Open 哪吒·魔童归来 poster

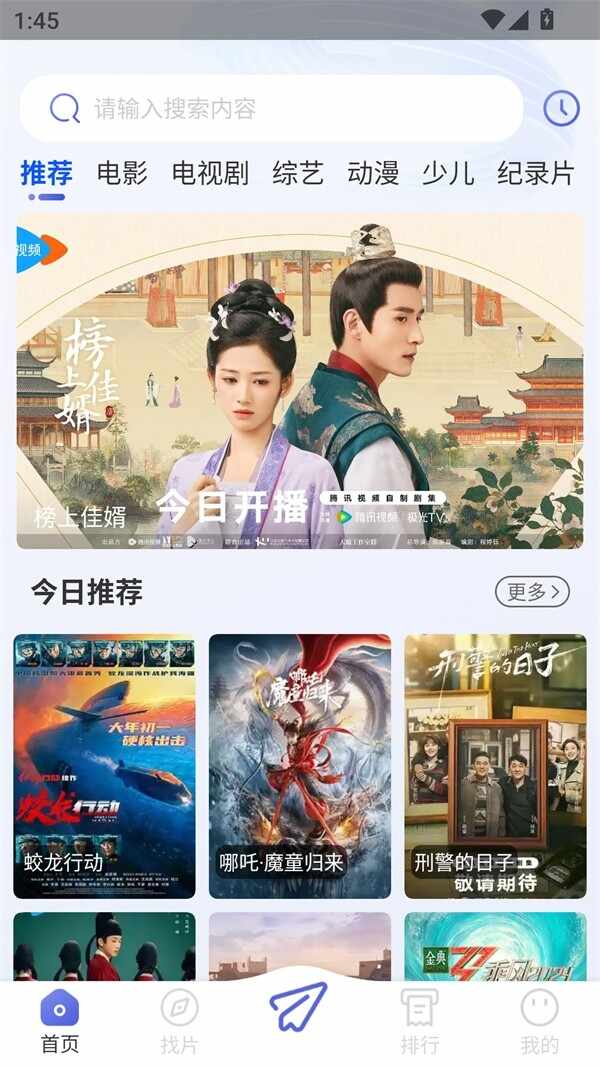coord(300,765)
